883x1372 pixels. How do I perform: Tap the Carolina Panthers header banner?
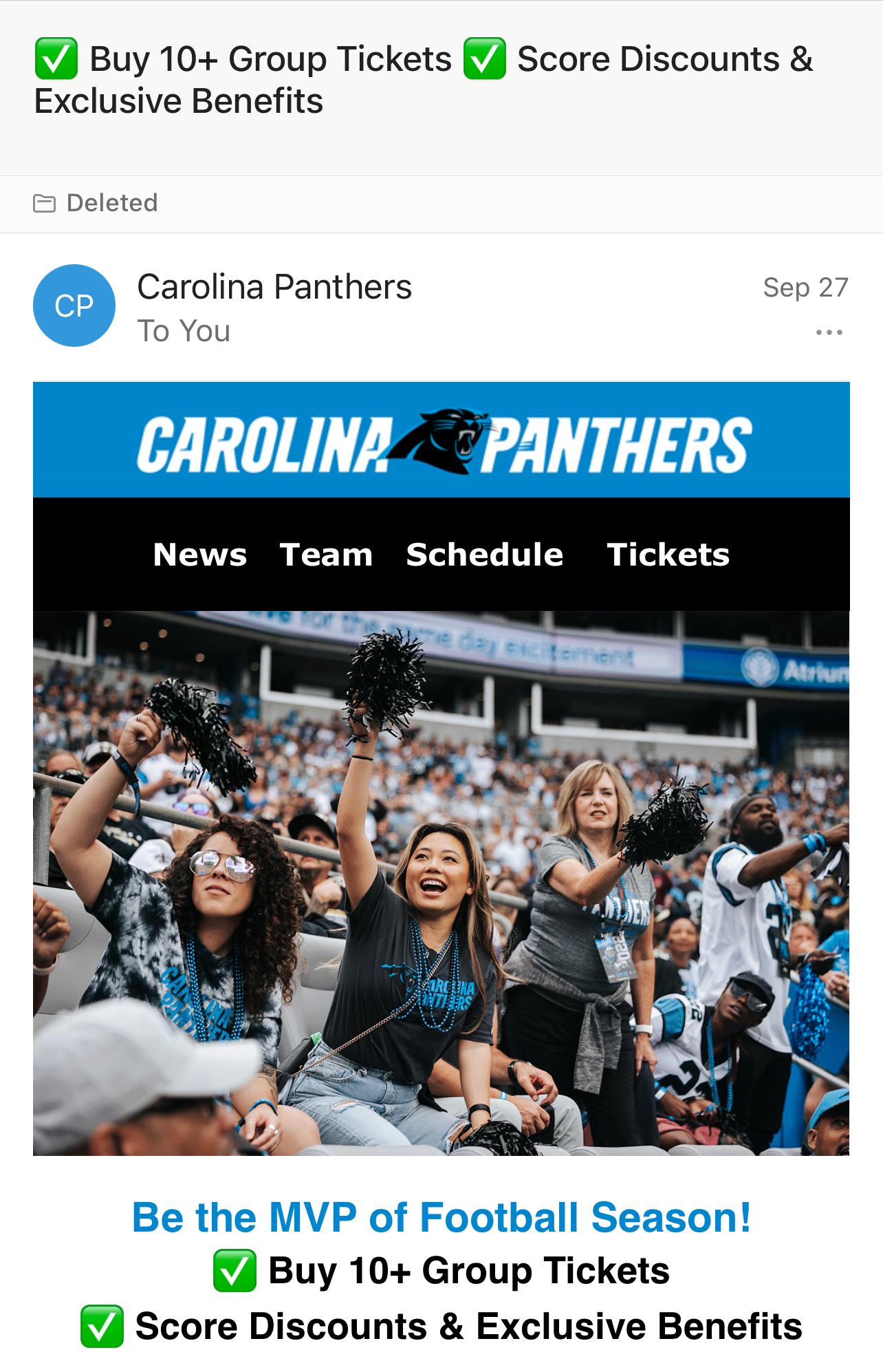441,440
